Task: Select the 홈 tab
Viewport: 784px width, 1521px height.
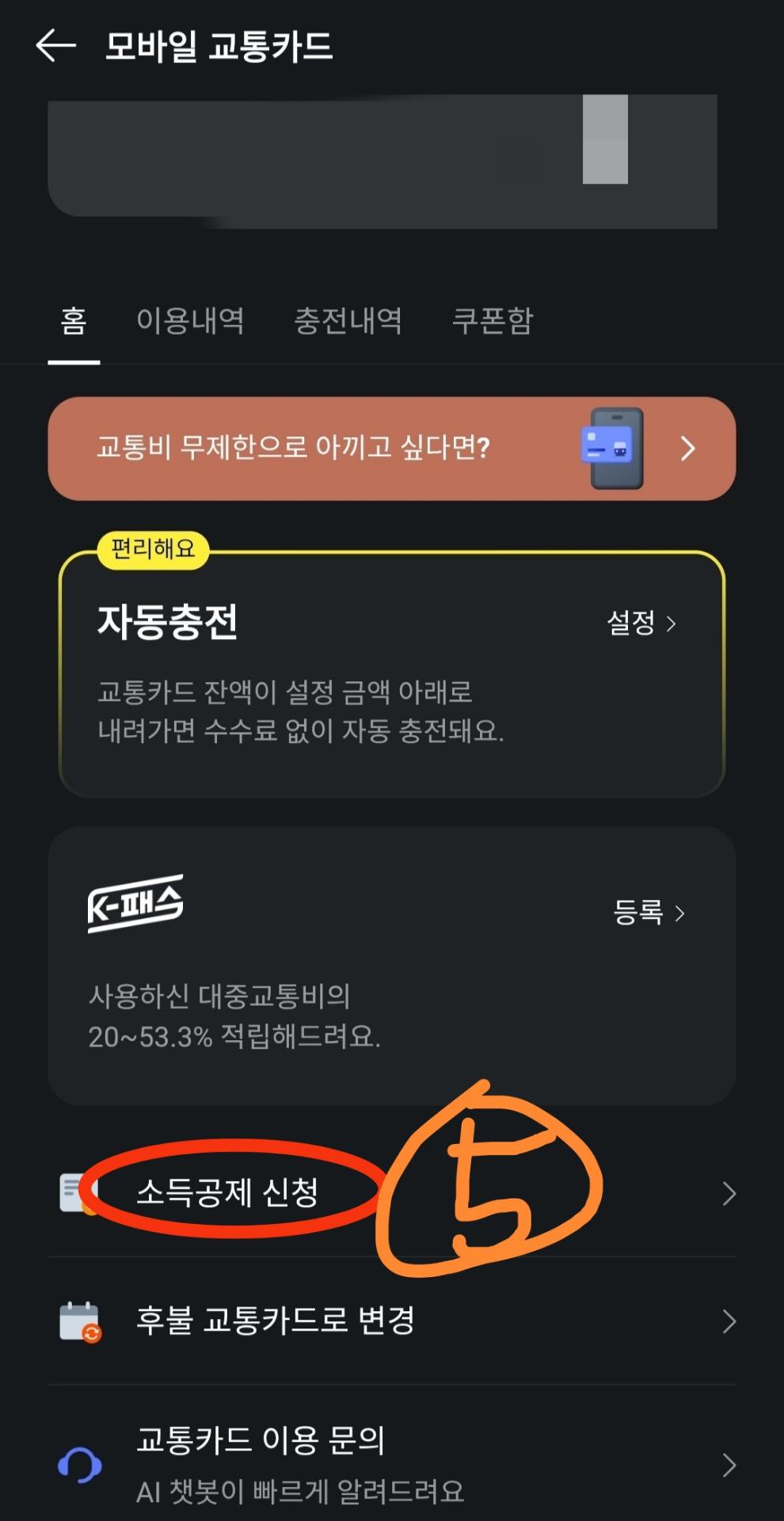Action: click(74, 321)
